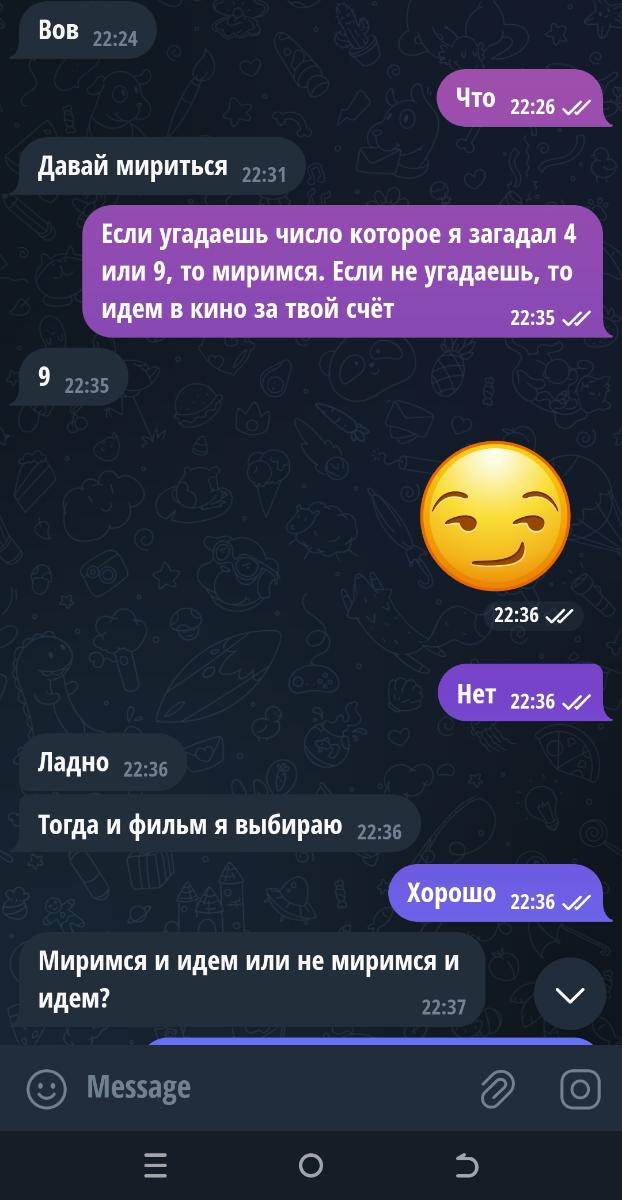Open the emoji picker in message bar

[46, 1088]
